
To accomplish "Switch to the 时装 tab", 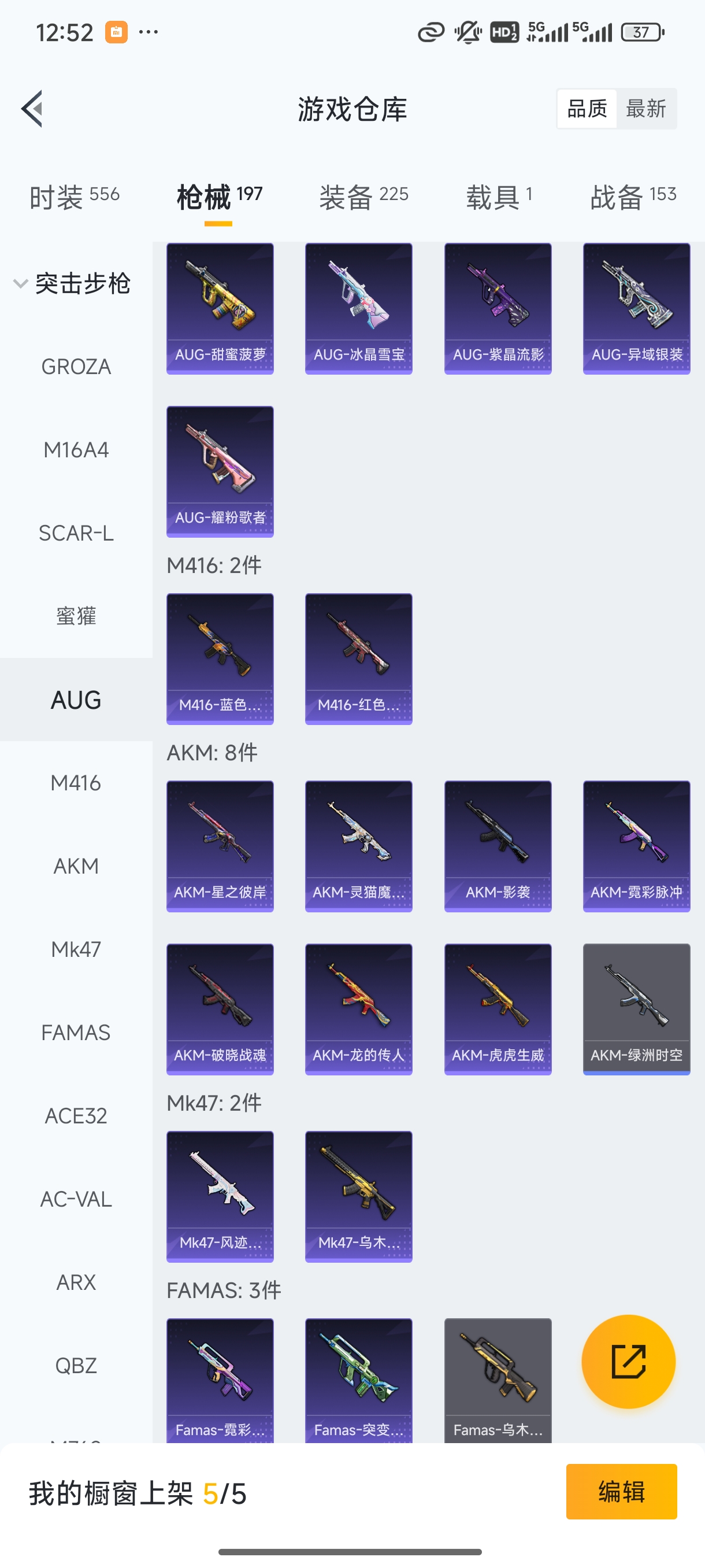I will 74,197.
